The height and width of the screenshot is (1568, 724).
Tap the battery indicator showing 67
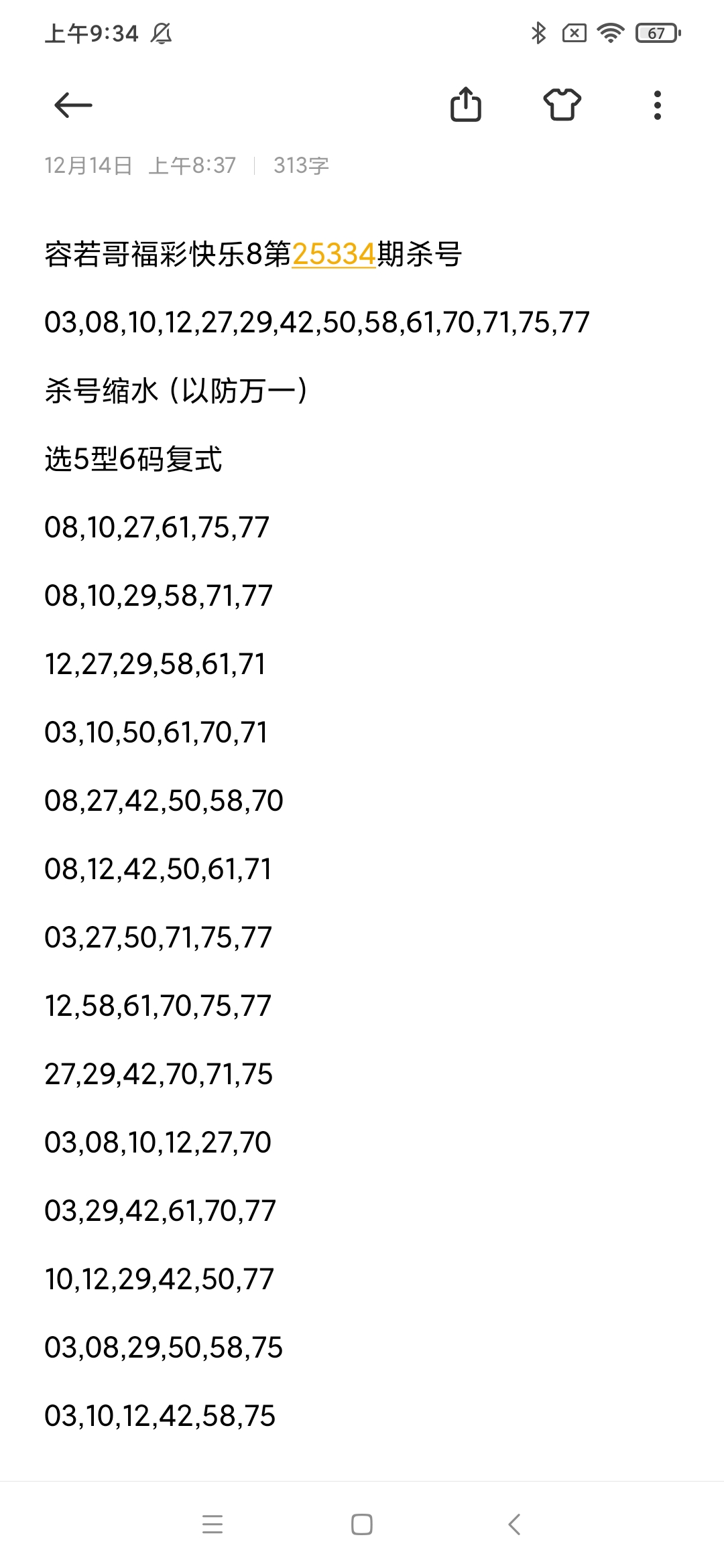point(654,31)
